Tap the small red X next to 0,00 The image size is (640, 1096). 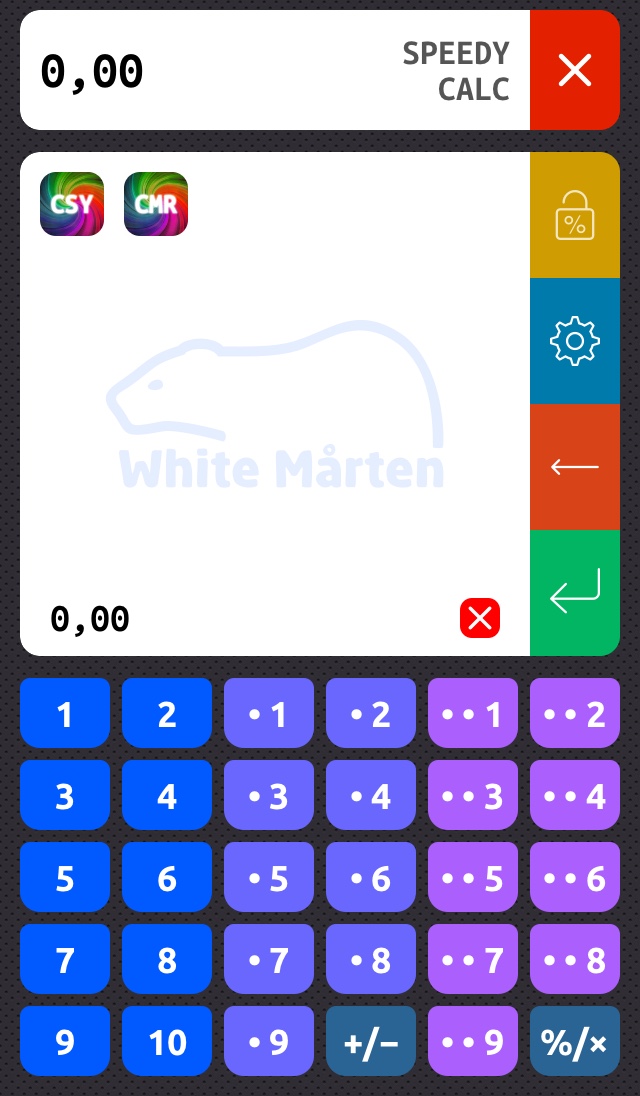[x=480, y=618]
